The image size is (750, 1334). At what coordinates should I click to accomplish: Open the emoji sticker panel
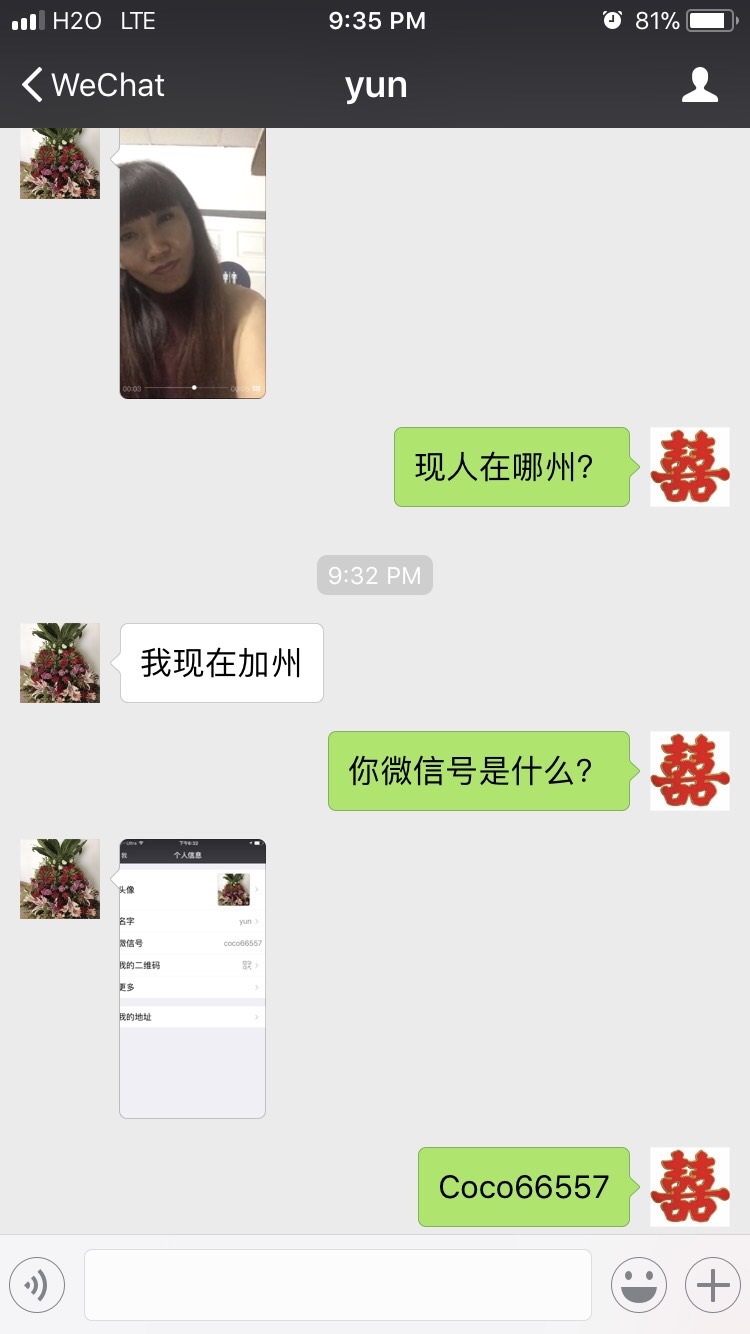[x=638, y=1284]
